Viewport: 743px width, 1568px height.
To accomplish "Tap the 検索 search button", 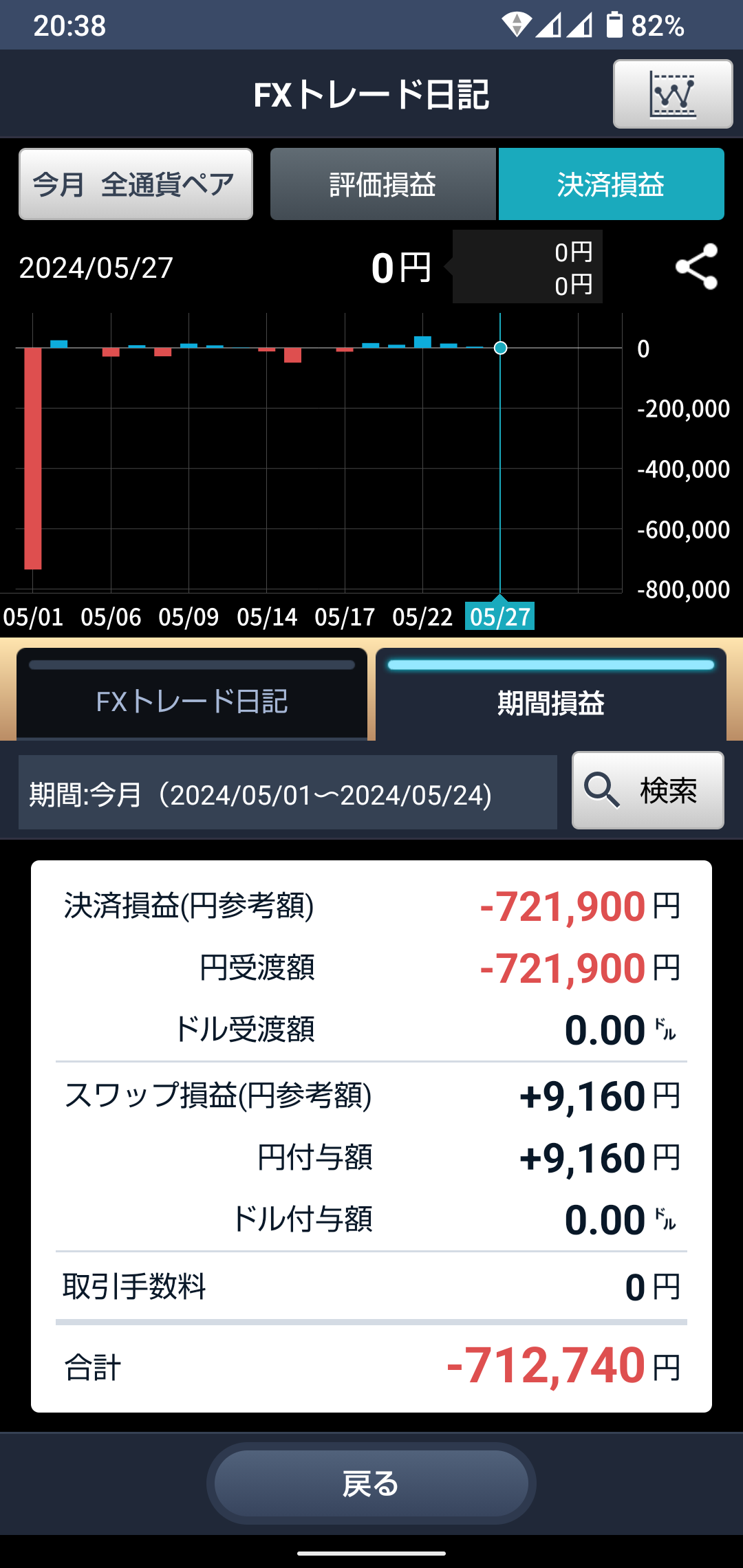I will click(647, 790).
